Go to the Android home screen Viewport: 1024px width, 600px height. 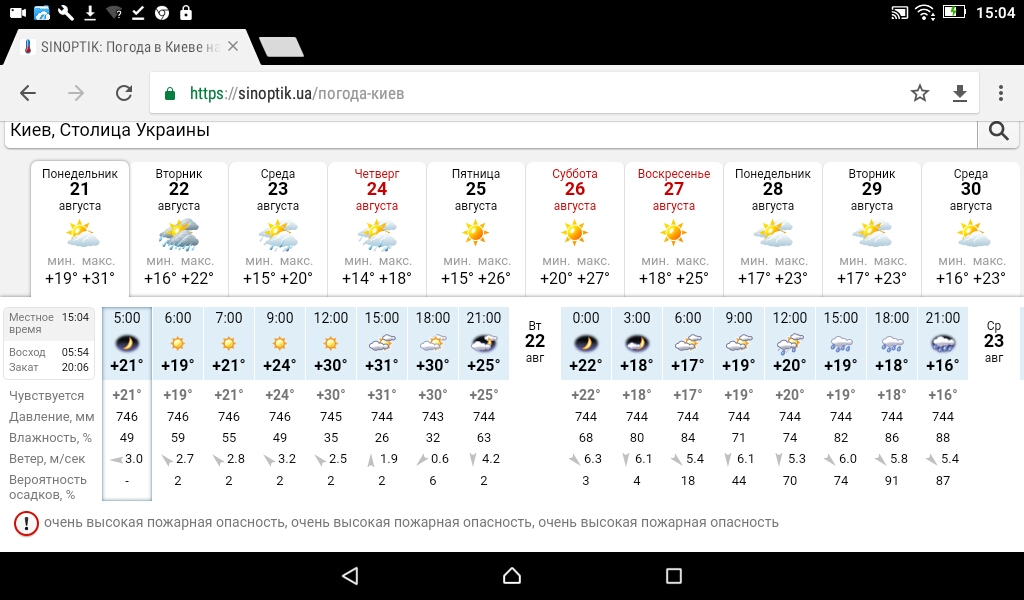pos(512,576)
